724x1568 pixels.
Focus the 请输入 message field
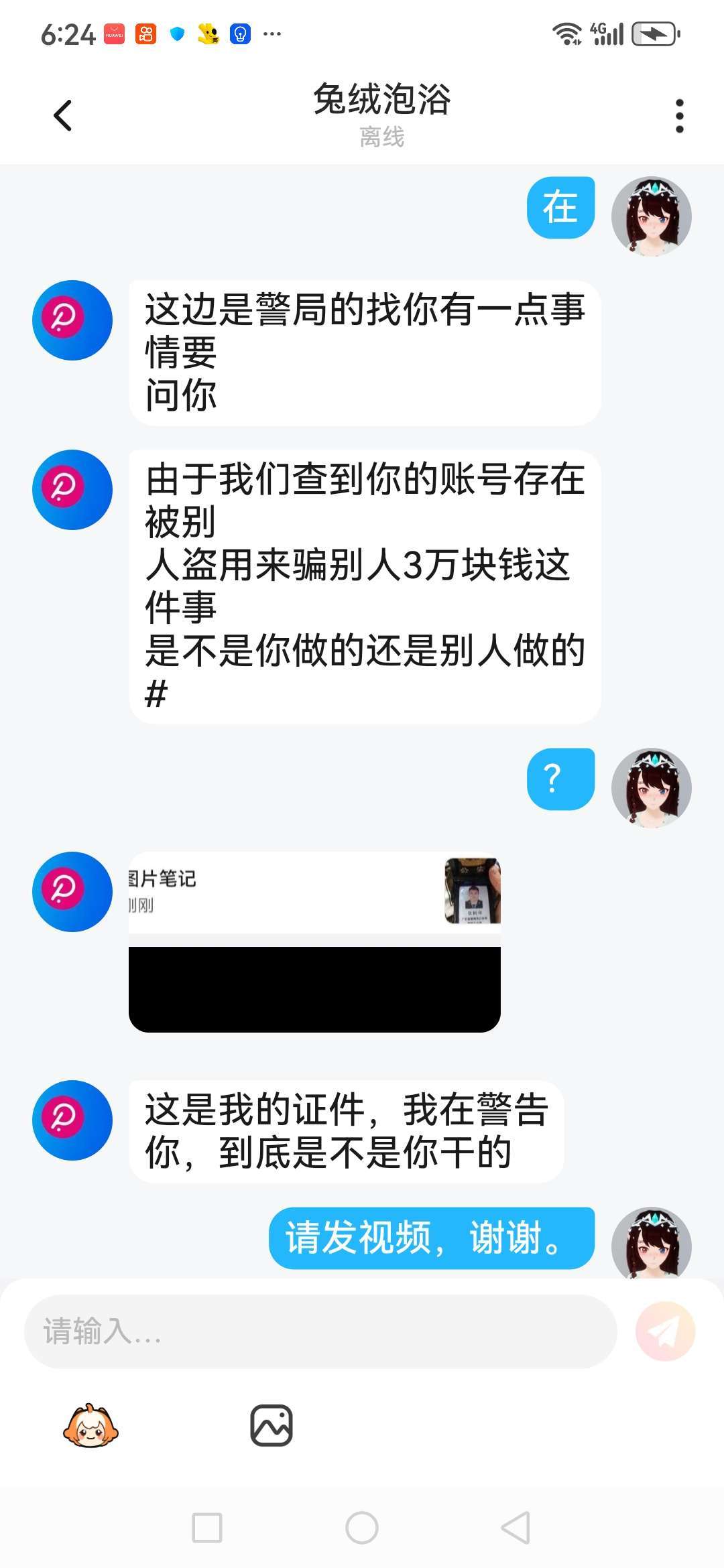(x=320, y=1331)
